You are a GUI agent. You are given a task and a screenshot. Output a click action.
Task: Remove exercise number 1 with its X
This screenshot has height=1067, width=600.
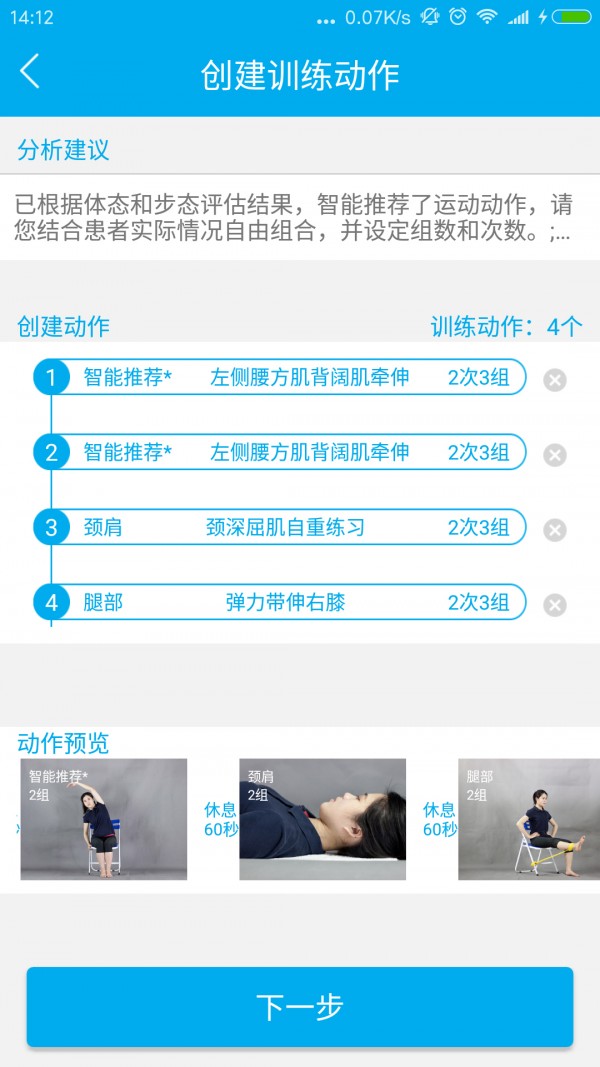[x=555, y=380]
